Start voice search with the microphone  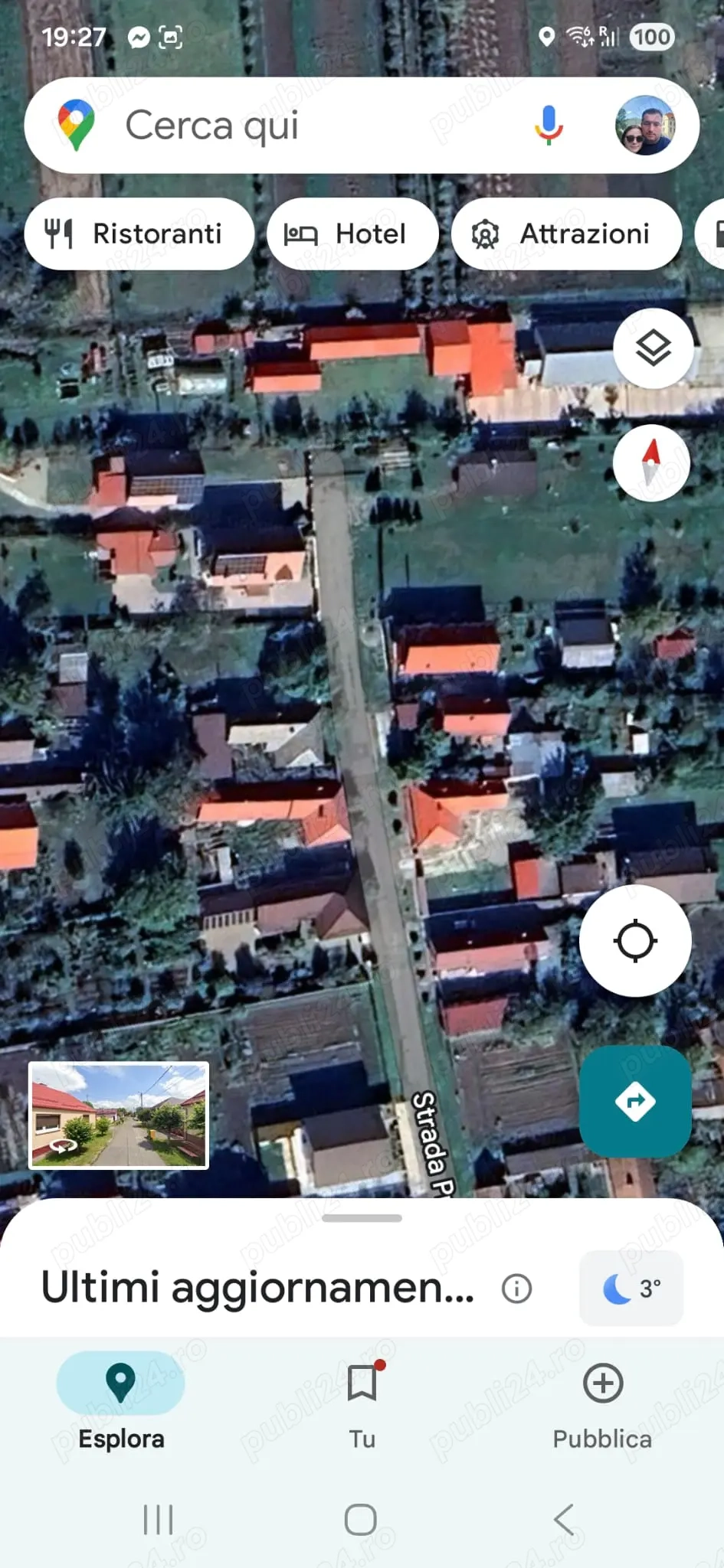[549, 126]
